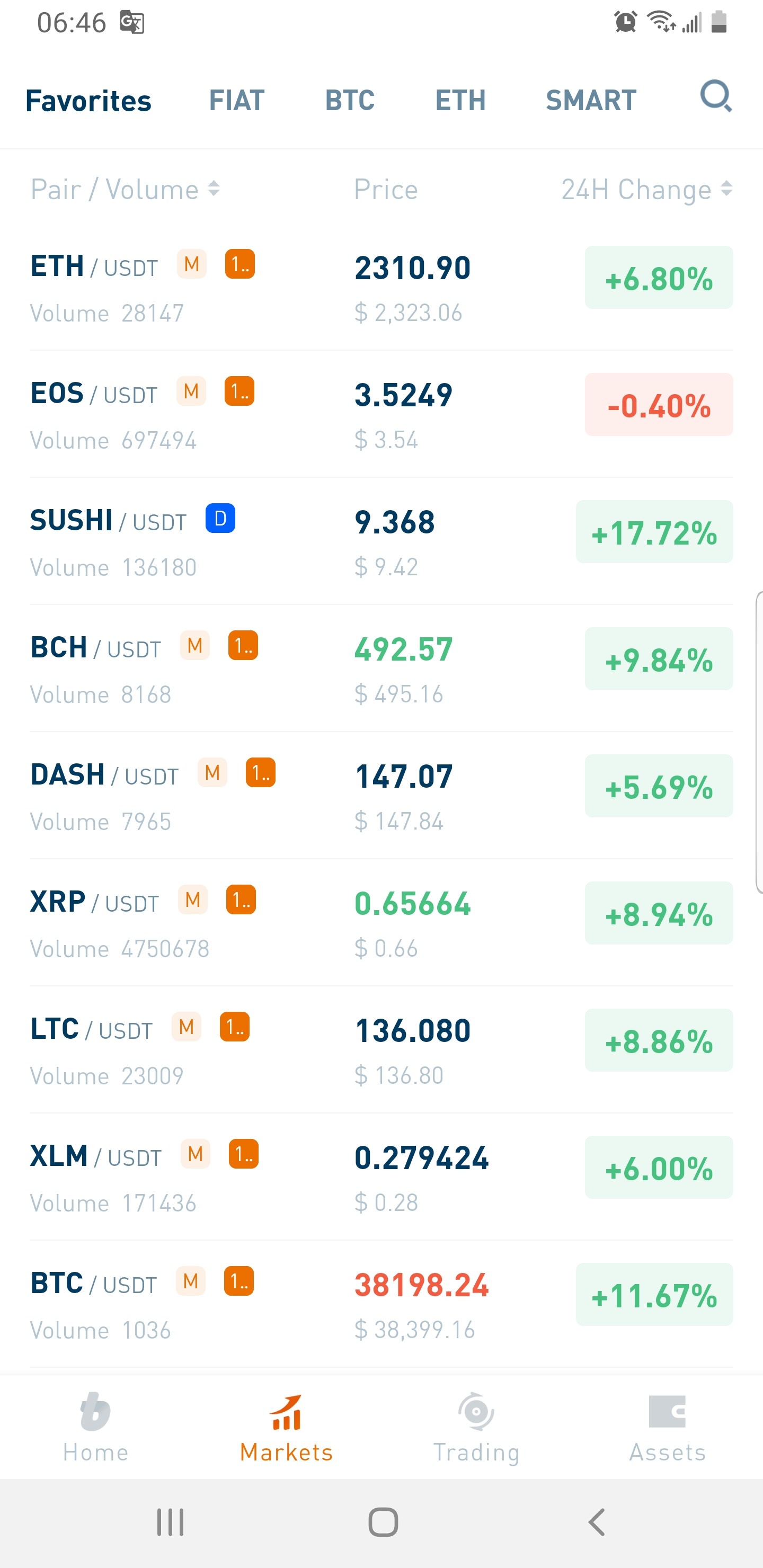Sort list by Pair / Volume
Screen dimensions: 763x1568
click(x=126, y=189)
